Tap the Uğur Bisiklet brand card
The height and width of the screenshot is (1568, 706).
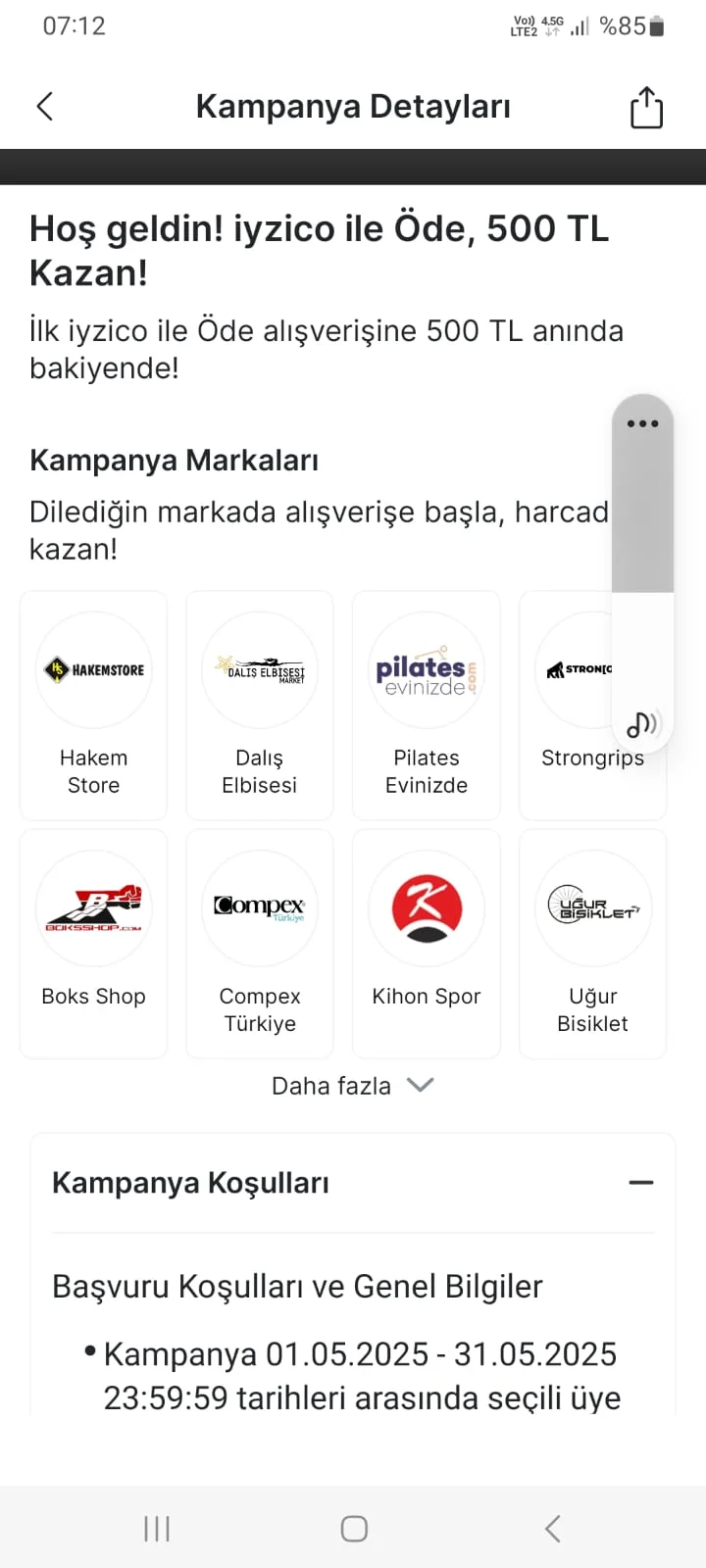tap(592, 943)
